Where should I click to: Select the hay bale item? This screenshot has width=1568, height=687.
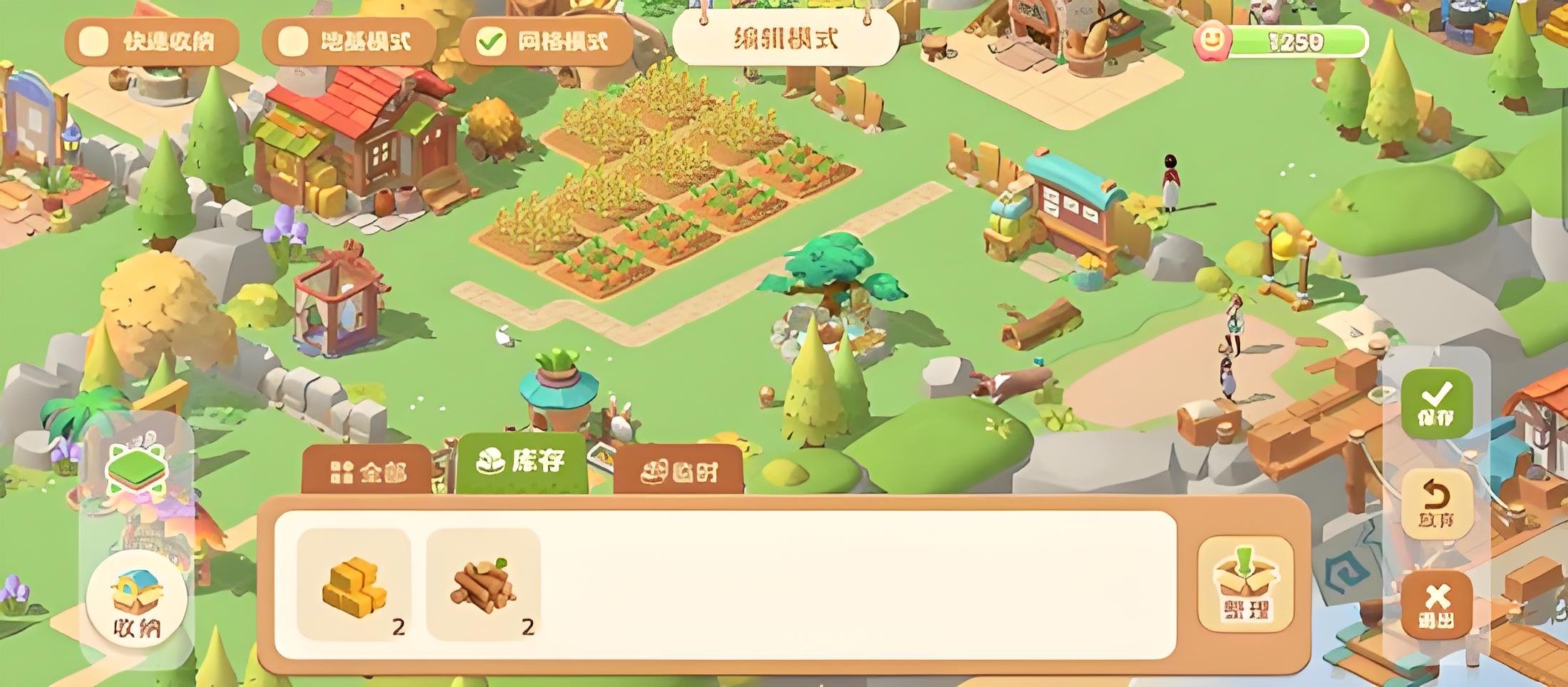(x=354, y=584)
